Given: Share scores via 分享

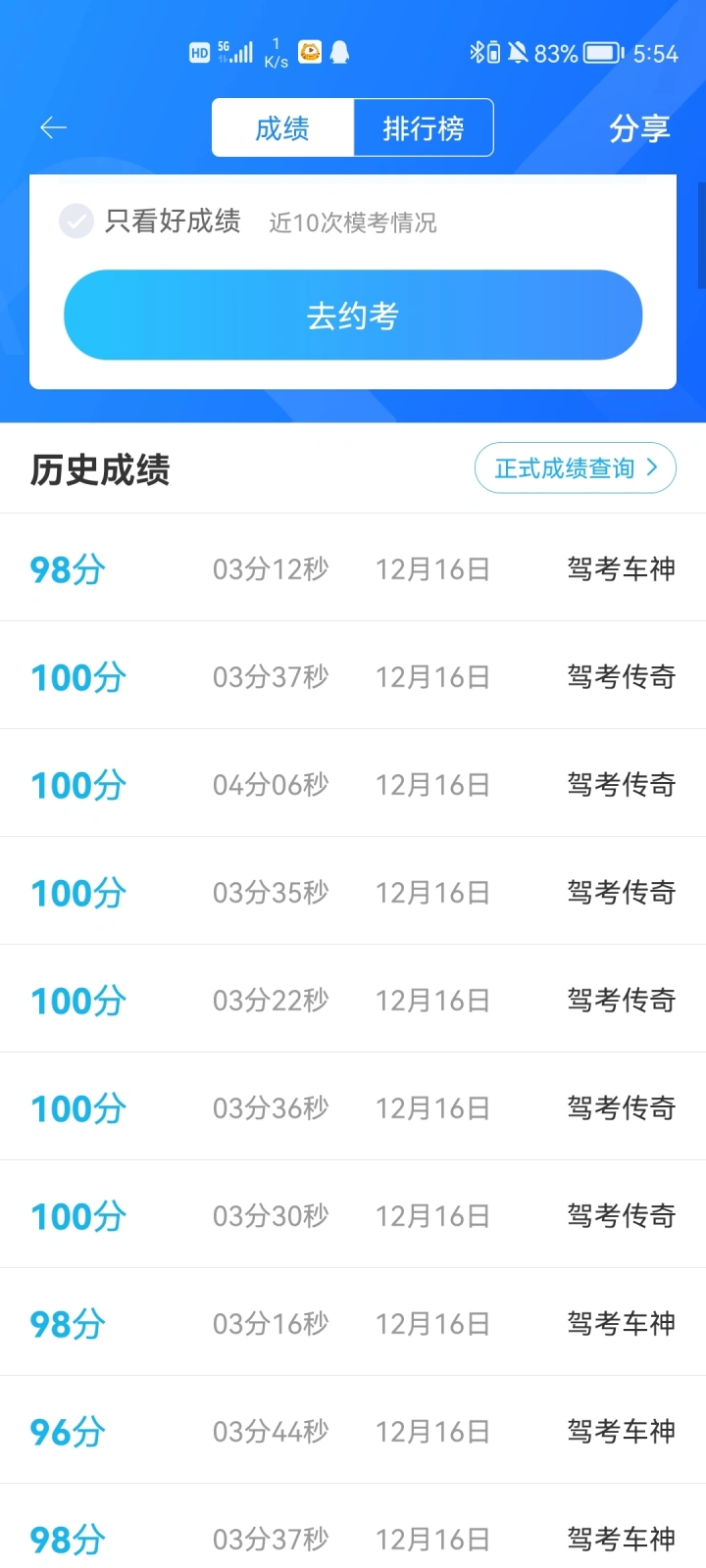Looking at the screenshot, I should 639,128.
